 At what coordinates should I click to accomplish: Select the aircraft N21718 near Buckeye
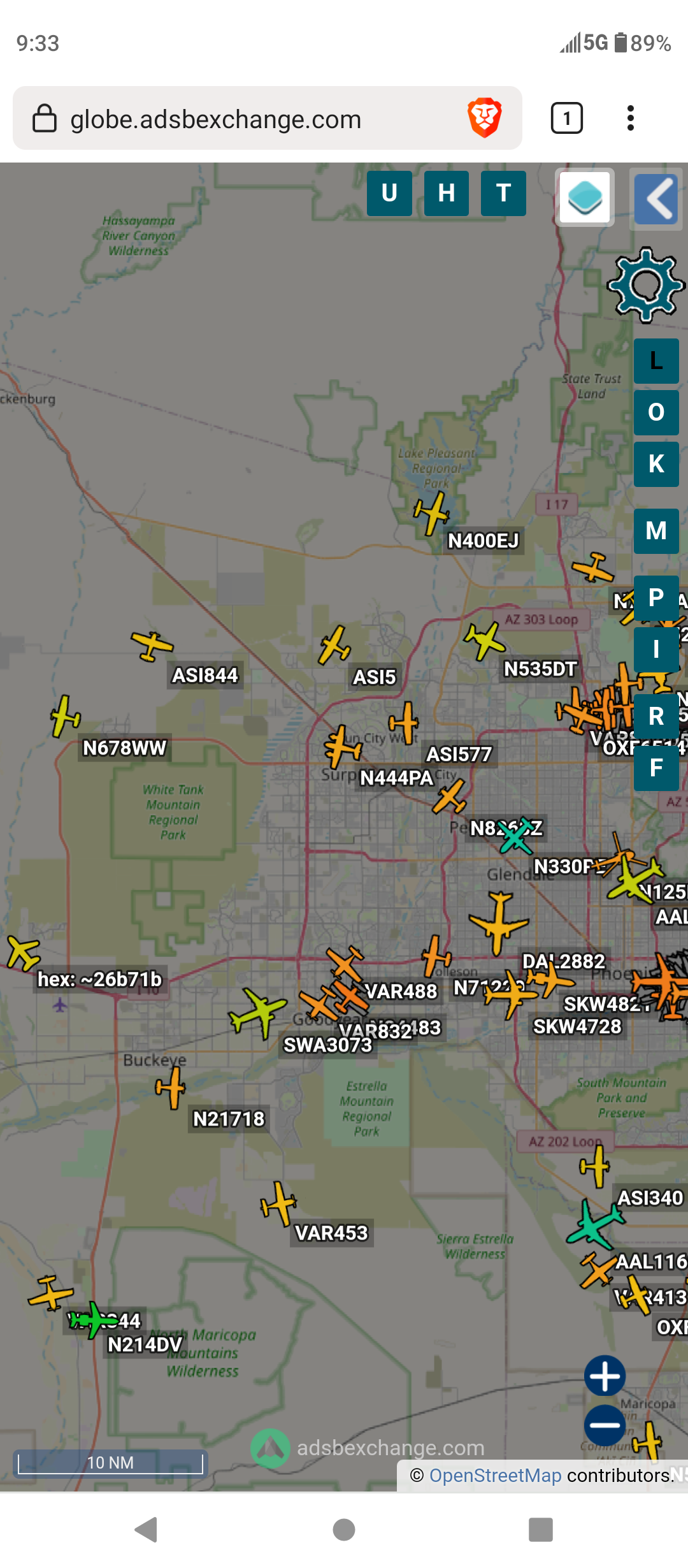click(171, 1087)
